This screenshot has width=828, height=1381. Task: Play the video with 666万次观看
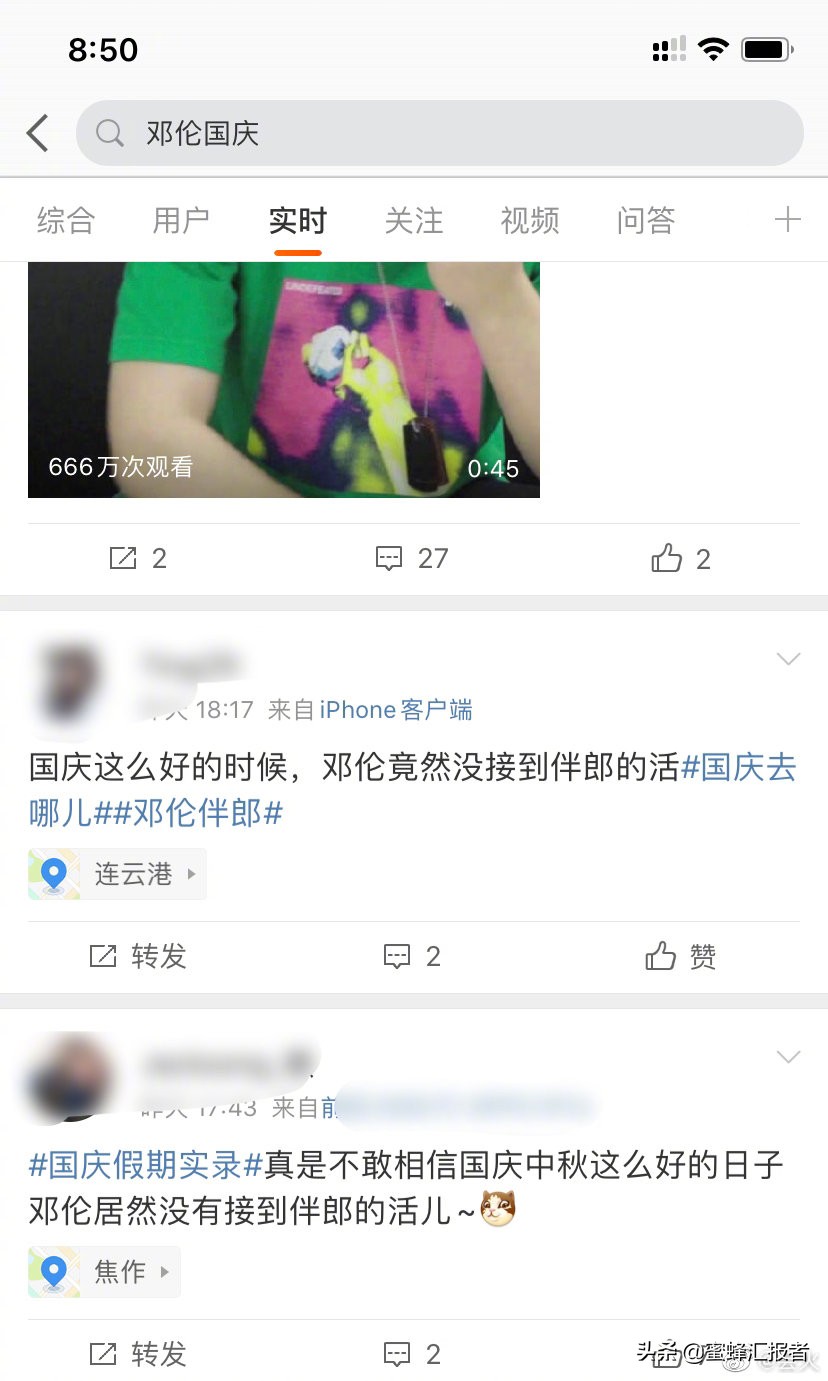tap(283, 380)
